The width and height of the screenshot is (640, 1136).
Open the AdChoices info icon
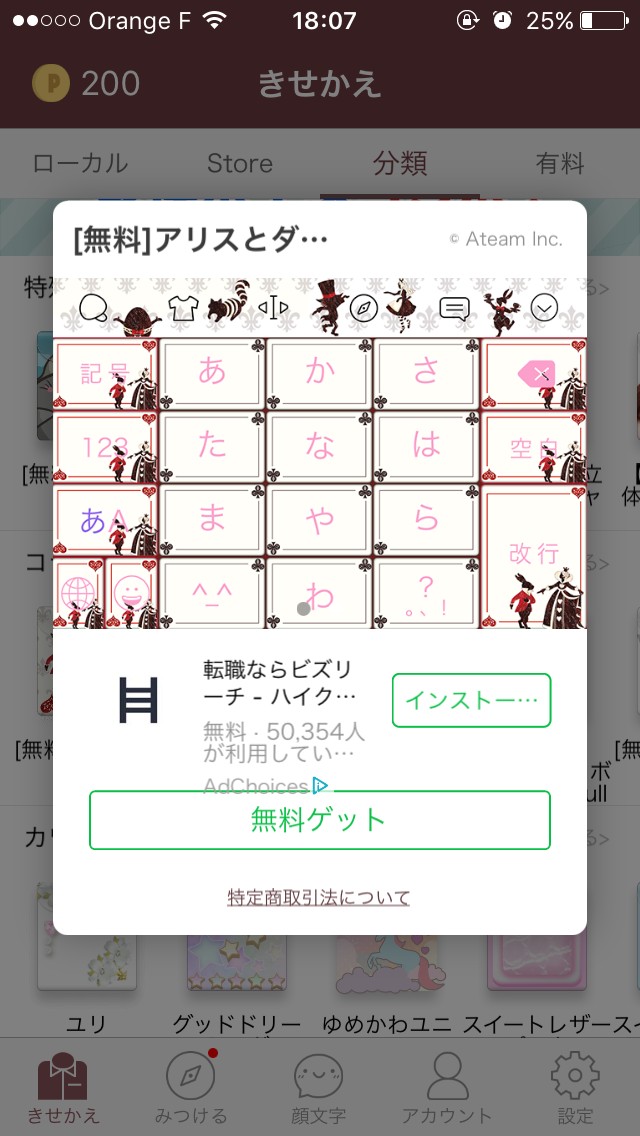(320, 785)
